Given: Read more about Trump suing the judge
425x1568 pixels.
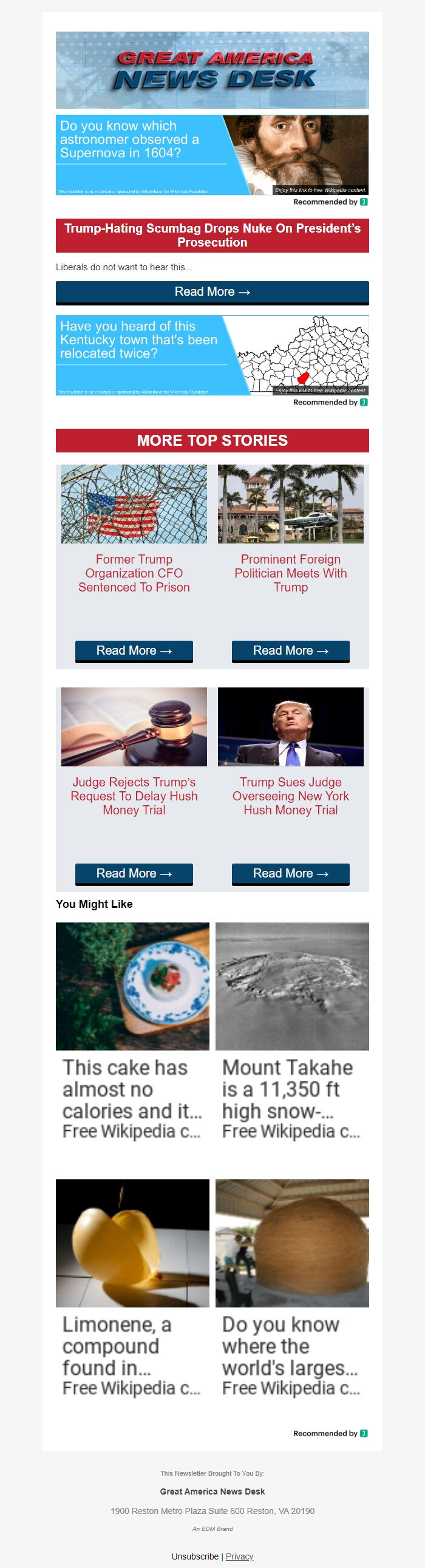Looking at the screenshot, I should click(x=290, y=873).
